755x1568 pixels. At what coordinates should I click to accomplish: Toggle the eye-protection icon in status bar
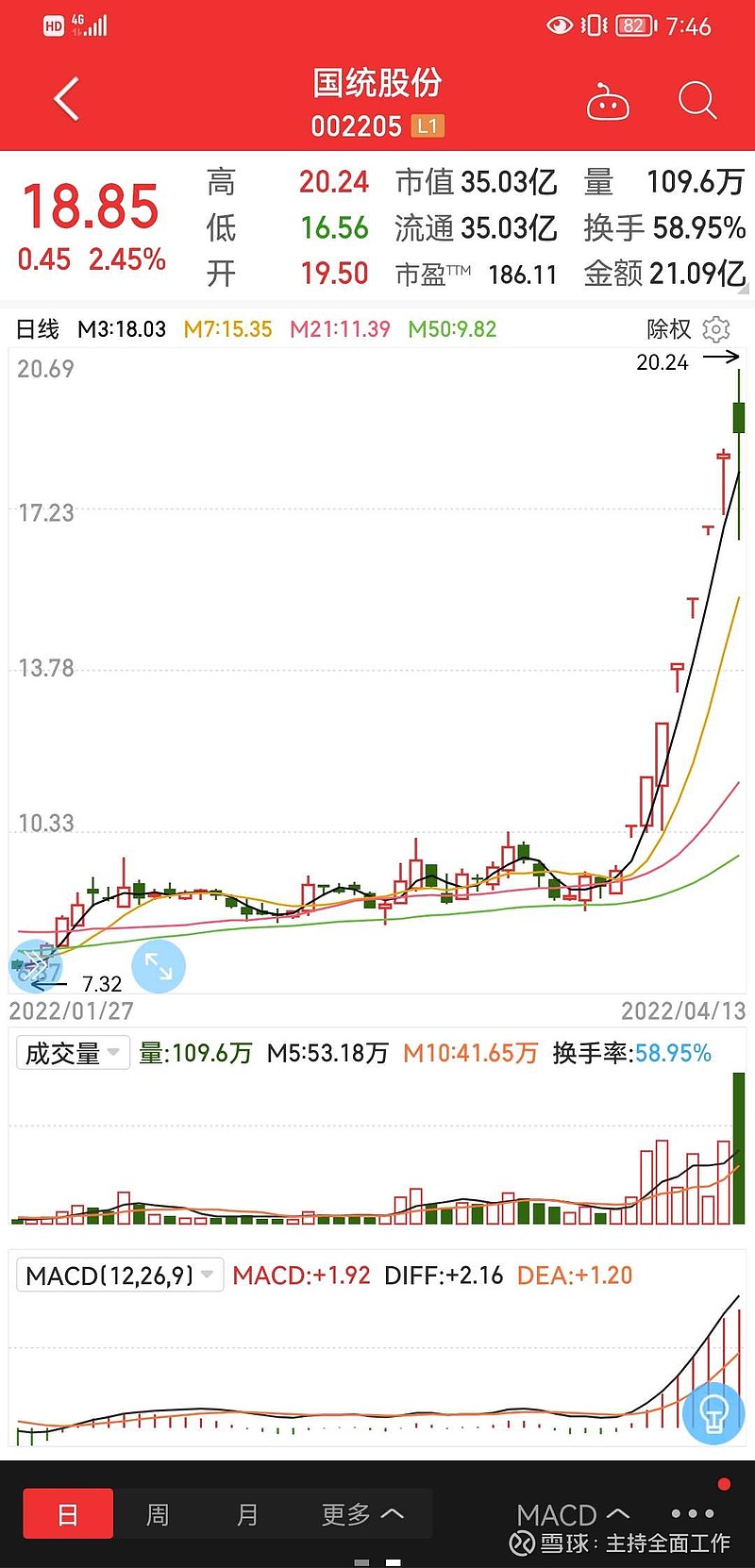(x=559, y=25)
